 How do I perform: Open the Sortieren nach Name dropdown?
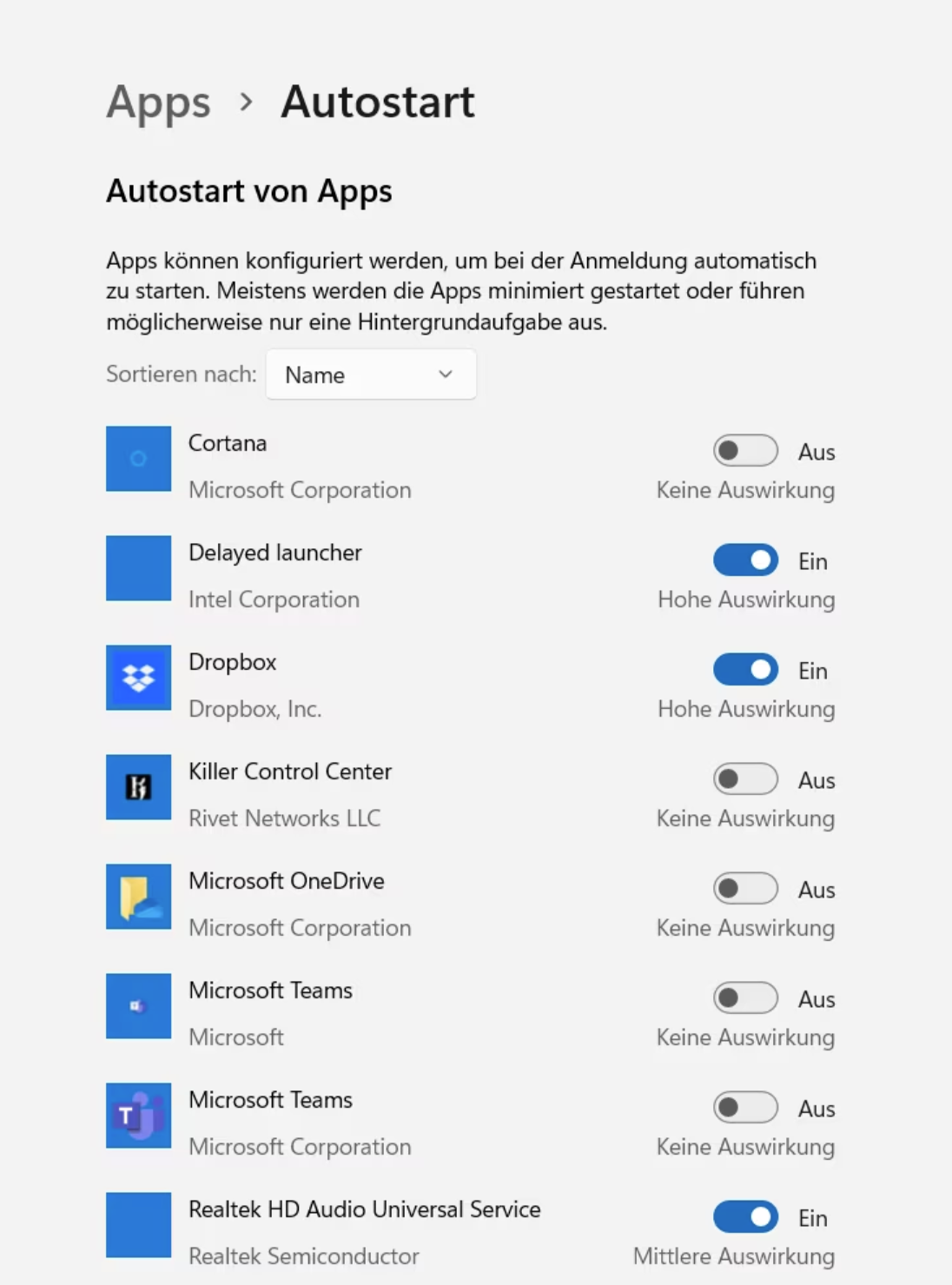[371, 374]
